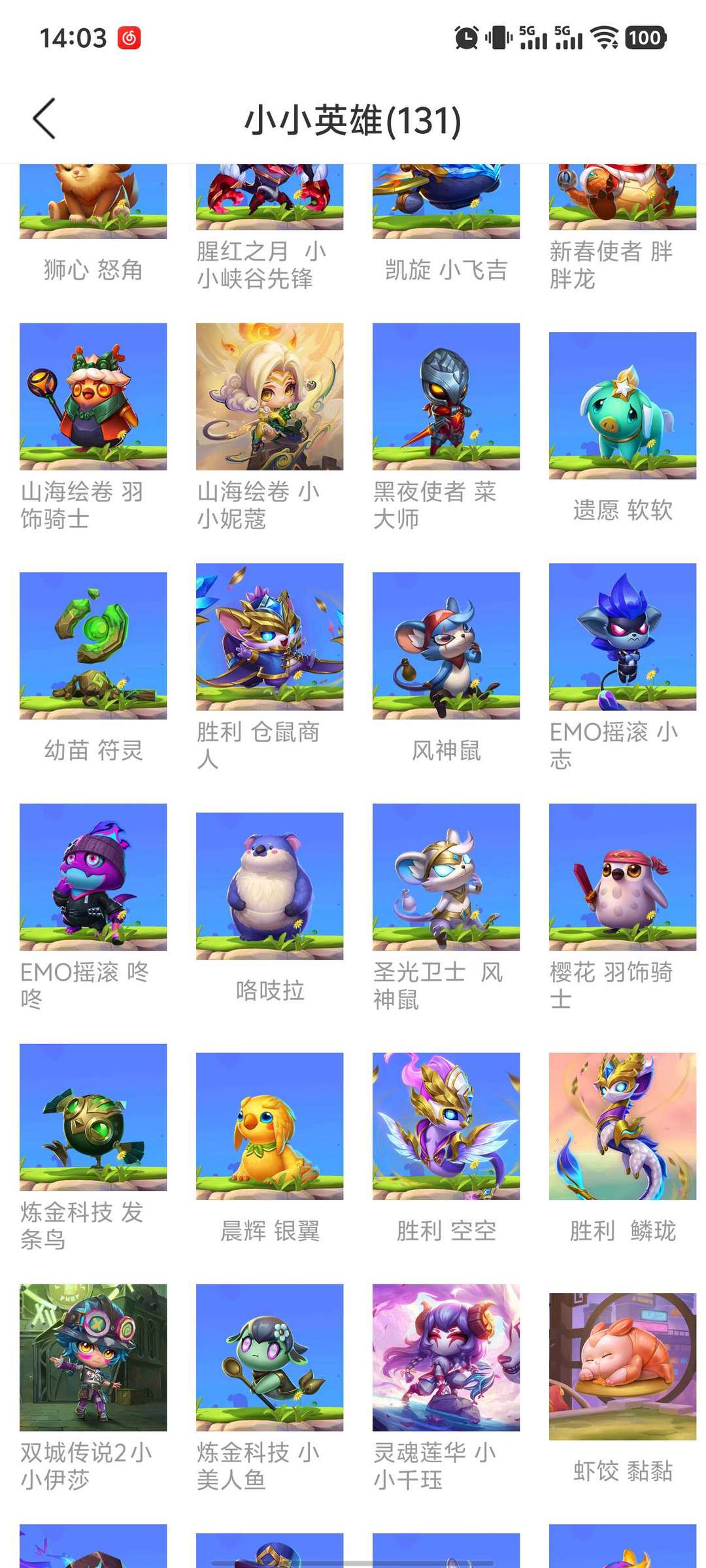View the 黑夜使者 菜大师 tile
The height and width of the screenshot is (1568, 706).
point(446,397)
